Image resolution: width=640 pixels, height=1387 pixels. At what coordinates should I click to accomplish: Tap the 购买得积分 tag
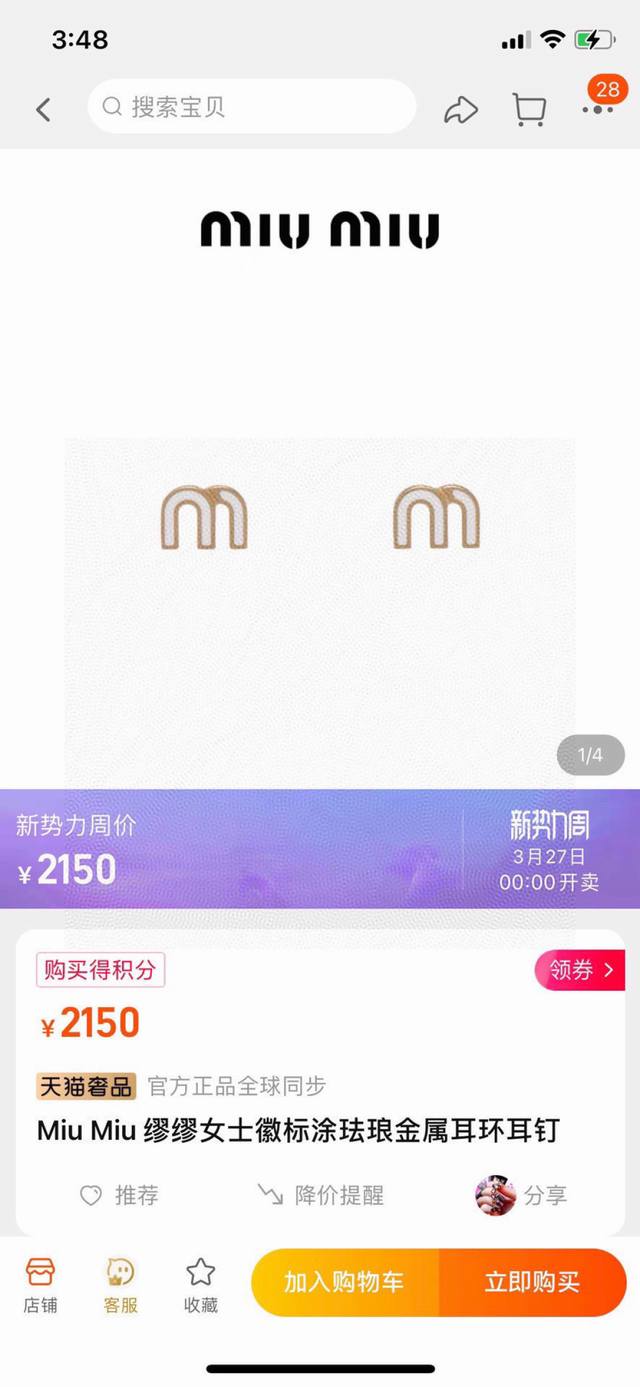click(100, 970)
